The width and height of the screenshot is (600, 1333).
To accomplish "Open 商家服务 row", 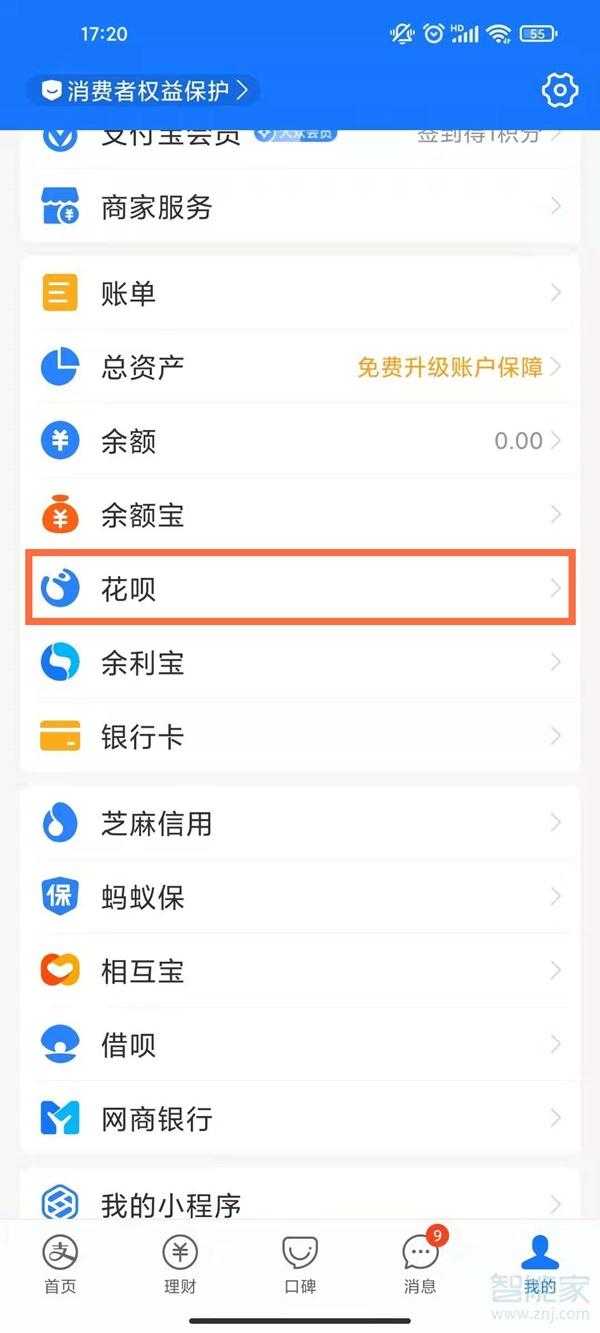I will click(x=300, y=208).
